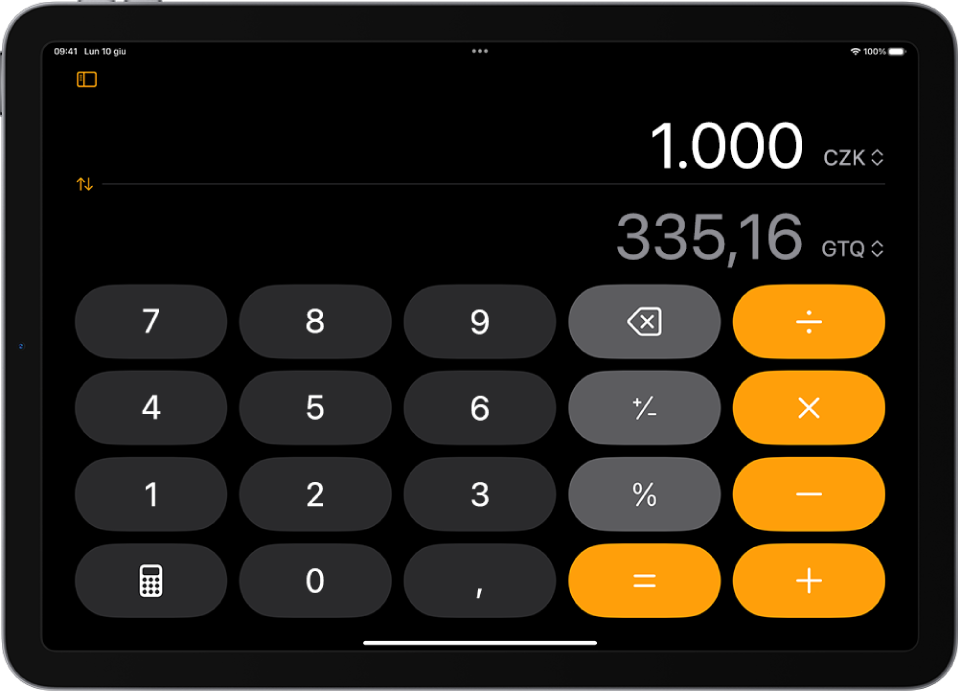Open the CZK currency picker

[x=853, y=158]
